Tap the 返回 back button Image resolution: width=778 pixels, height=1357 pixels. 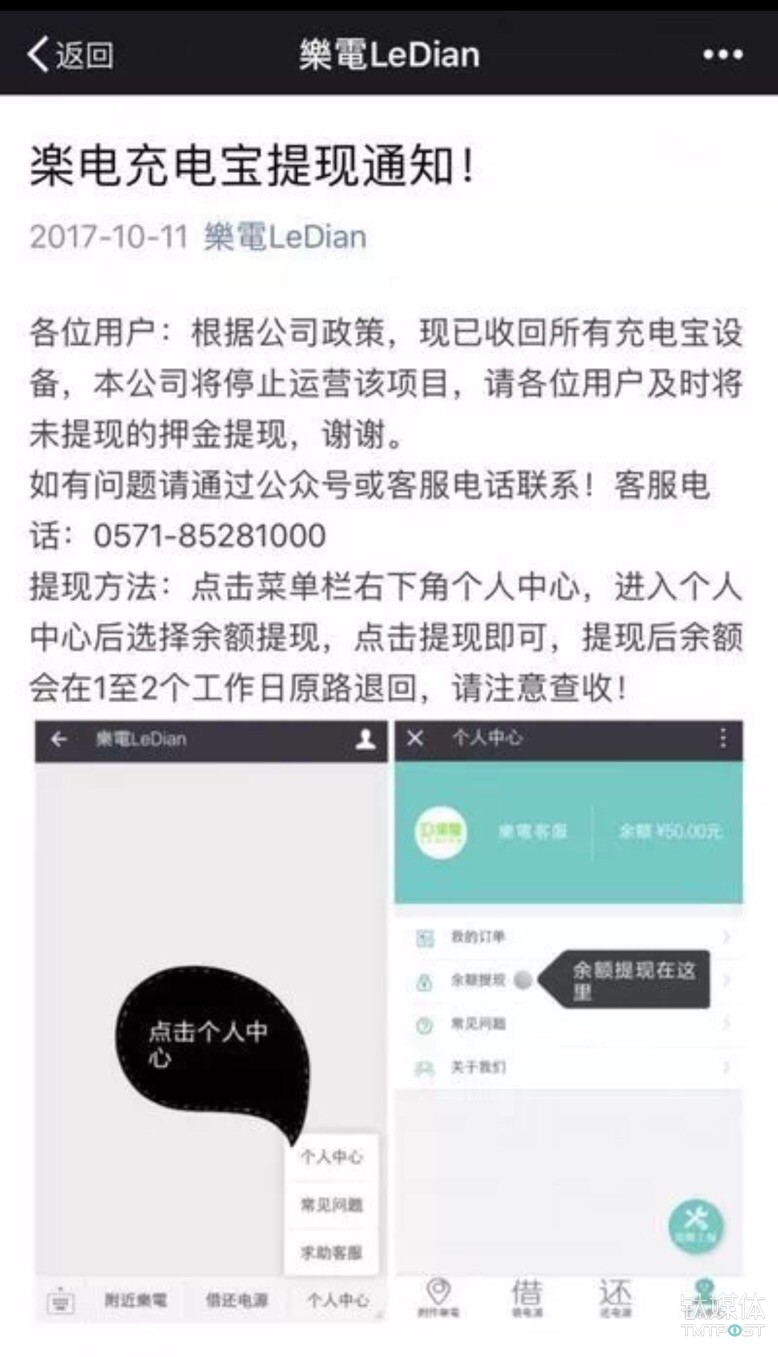click(68, 54)
